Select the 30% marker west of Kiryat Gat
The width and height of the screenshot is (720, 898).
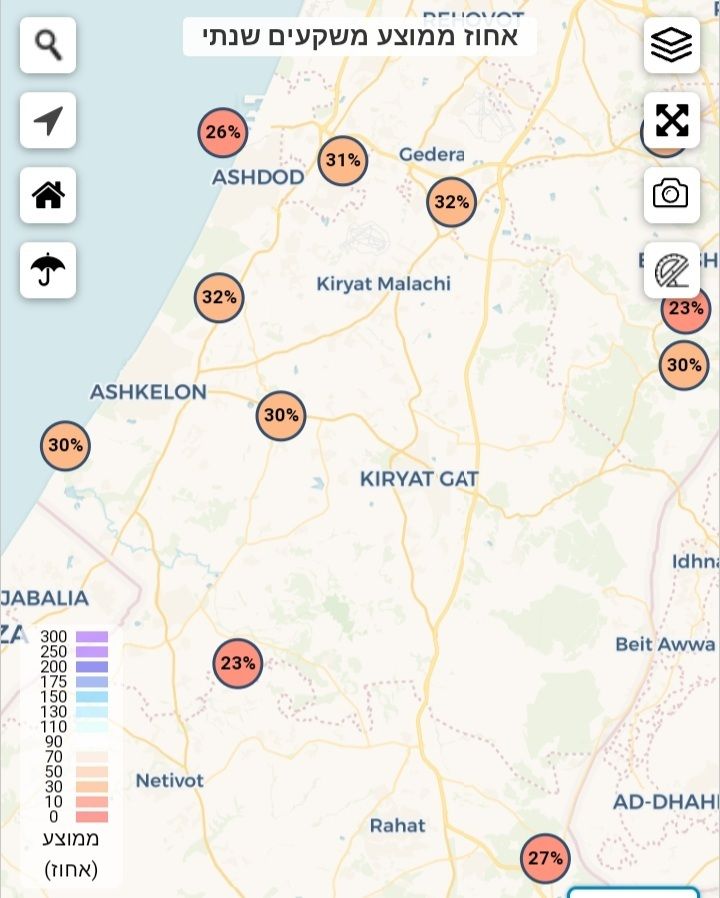coord(281,415)
